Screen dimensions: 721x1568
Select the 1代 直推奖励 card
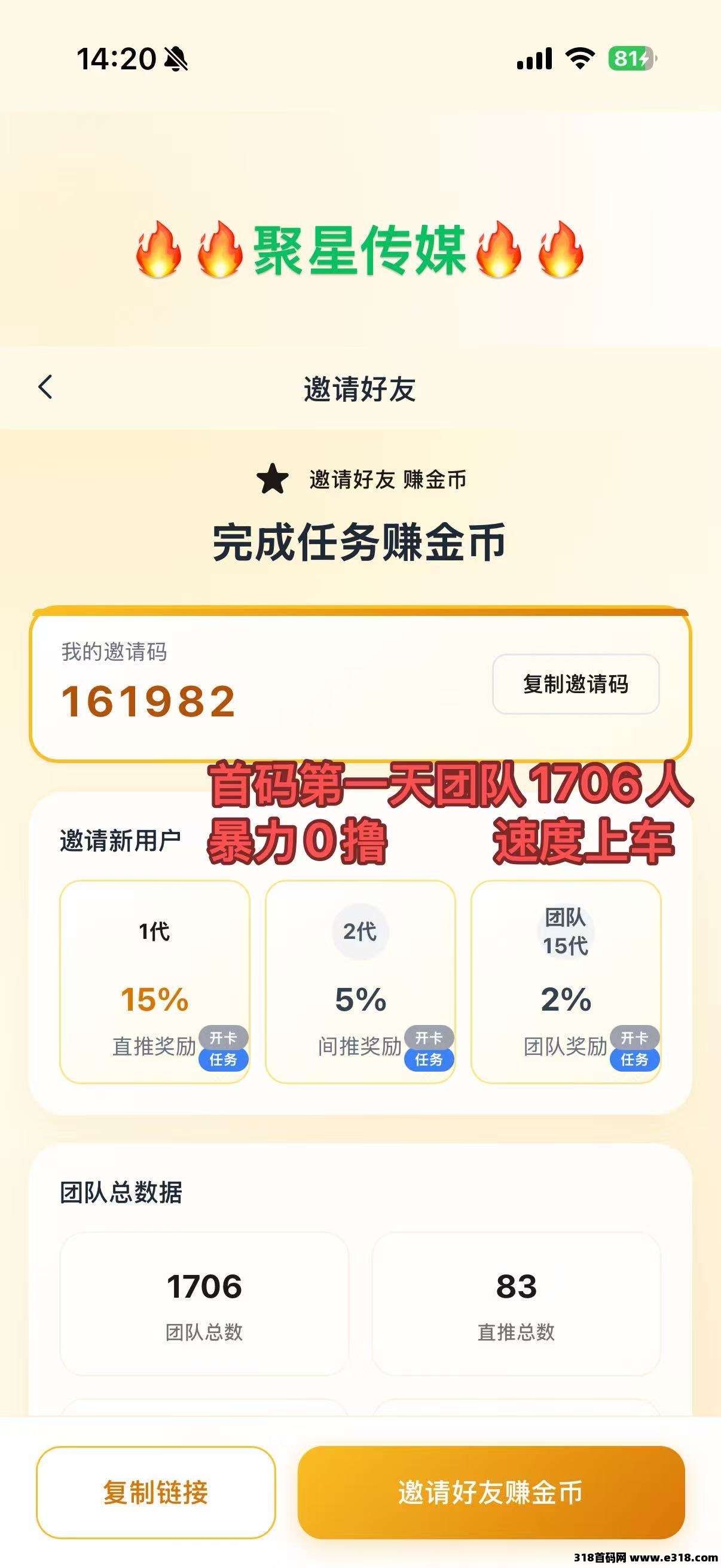point(155,981)
